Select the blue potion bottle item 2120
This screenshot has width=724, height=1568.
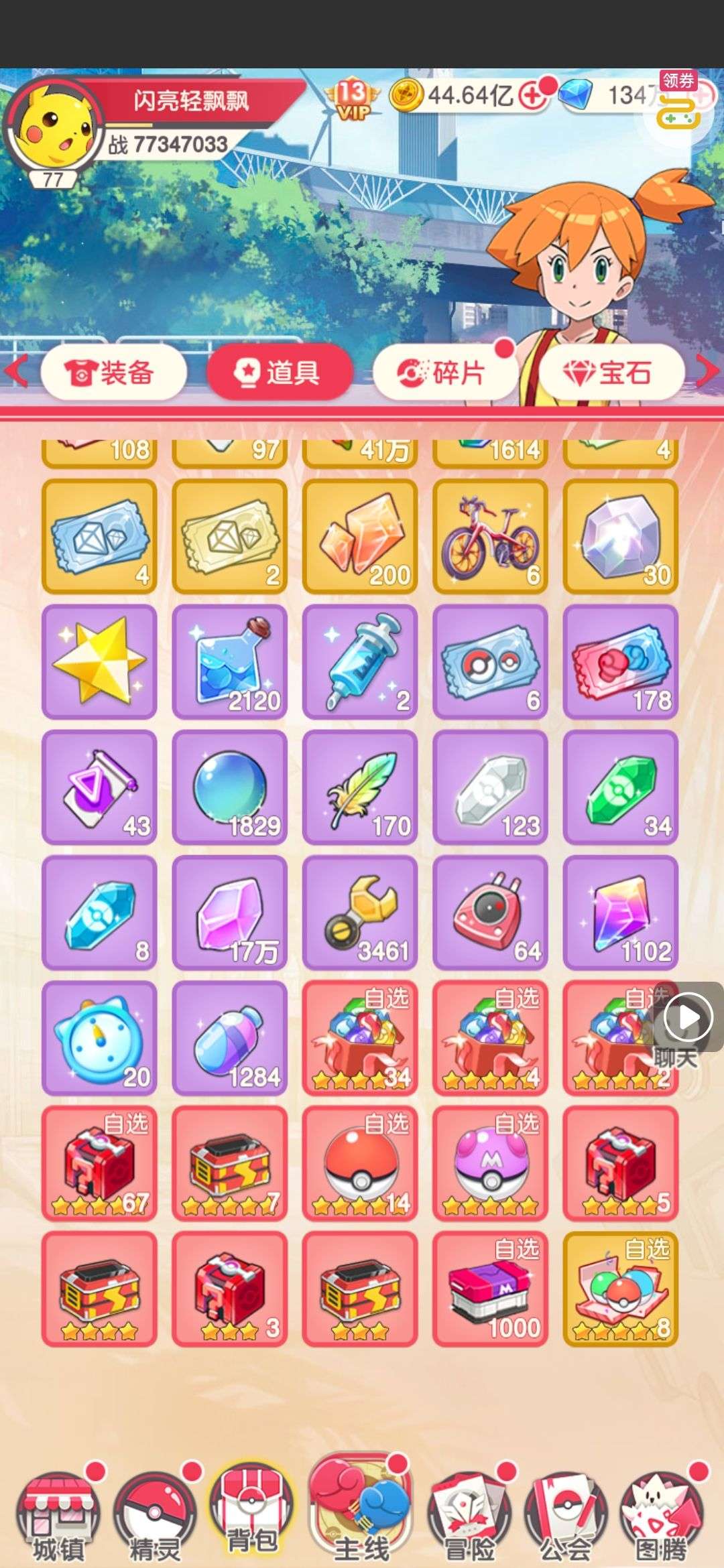click(230, 662)
